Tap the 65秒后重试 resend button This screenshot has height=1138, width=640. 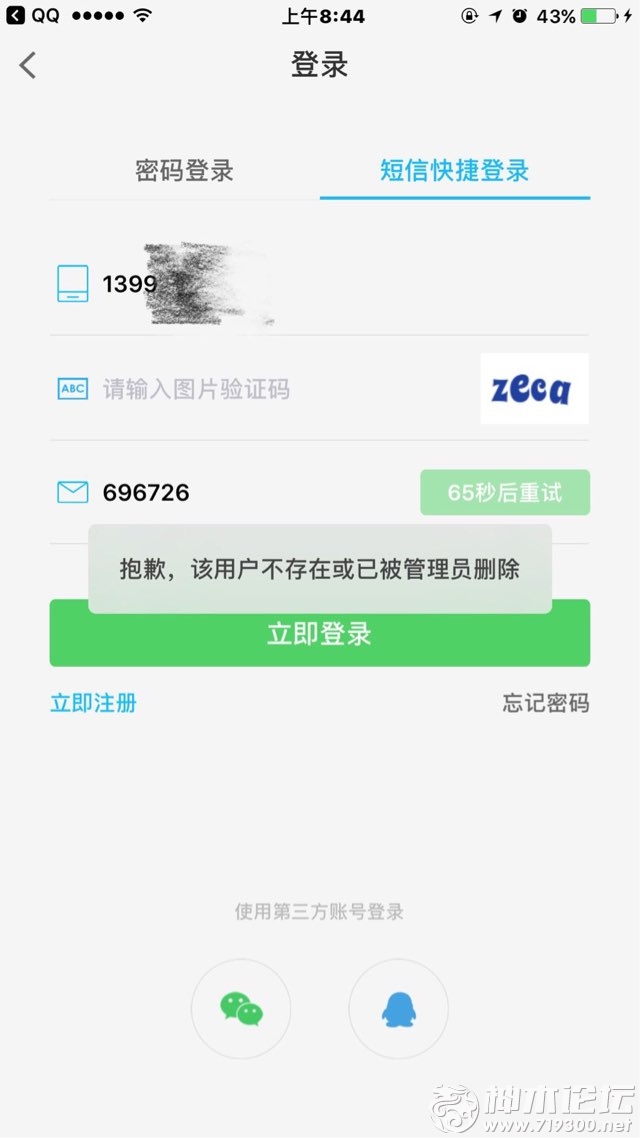(x=504, y=492)
